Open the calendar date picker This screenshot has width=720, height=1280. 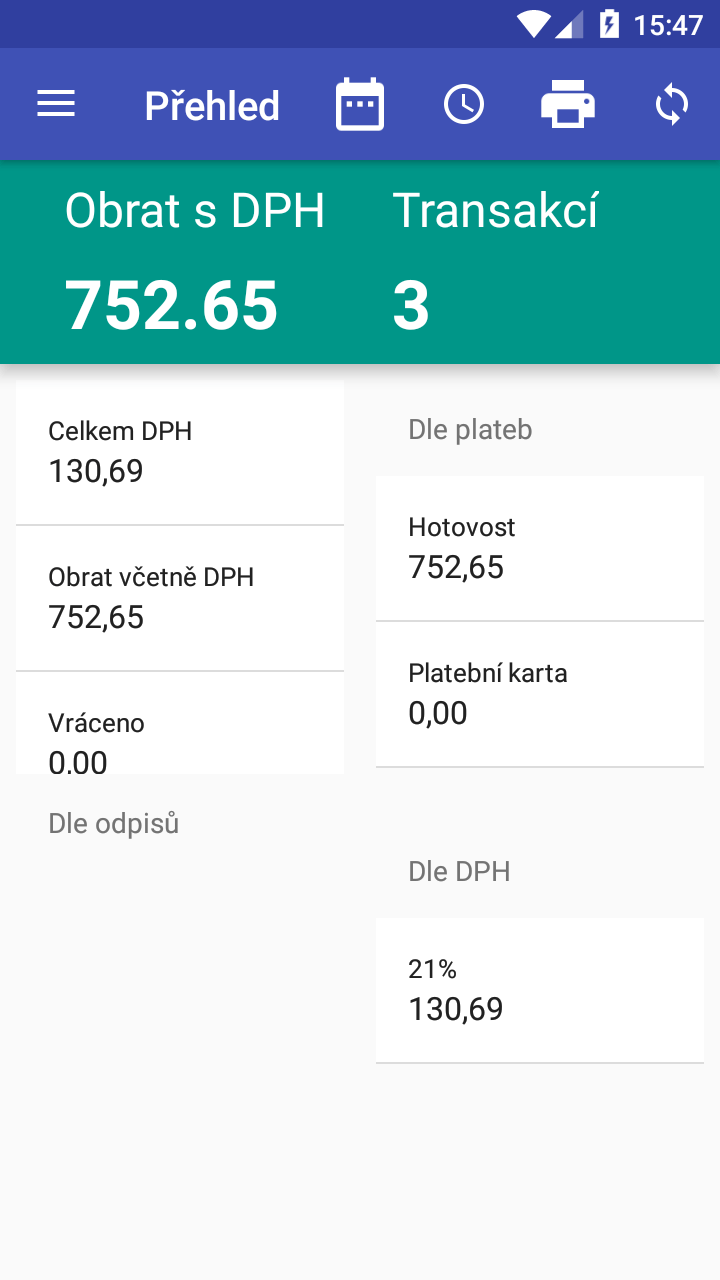coord(360,104)
